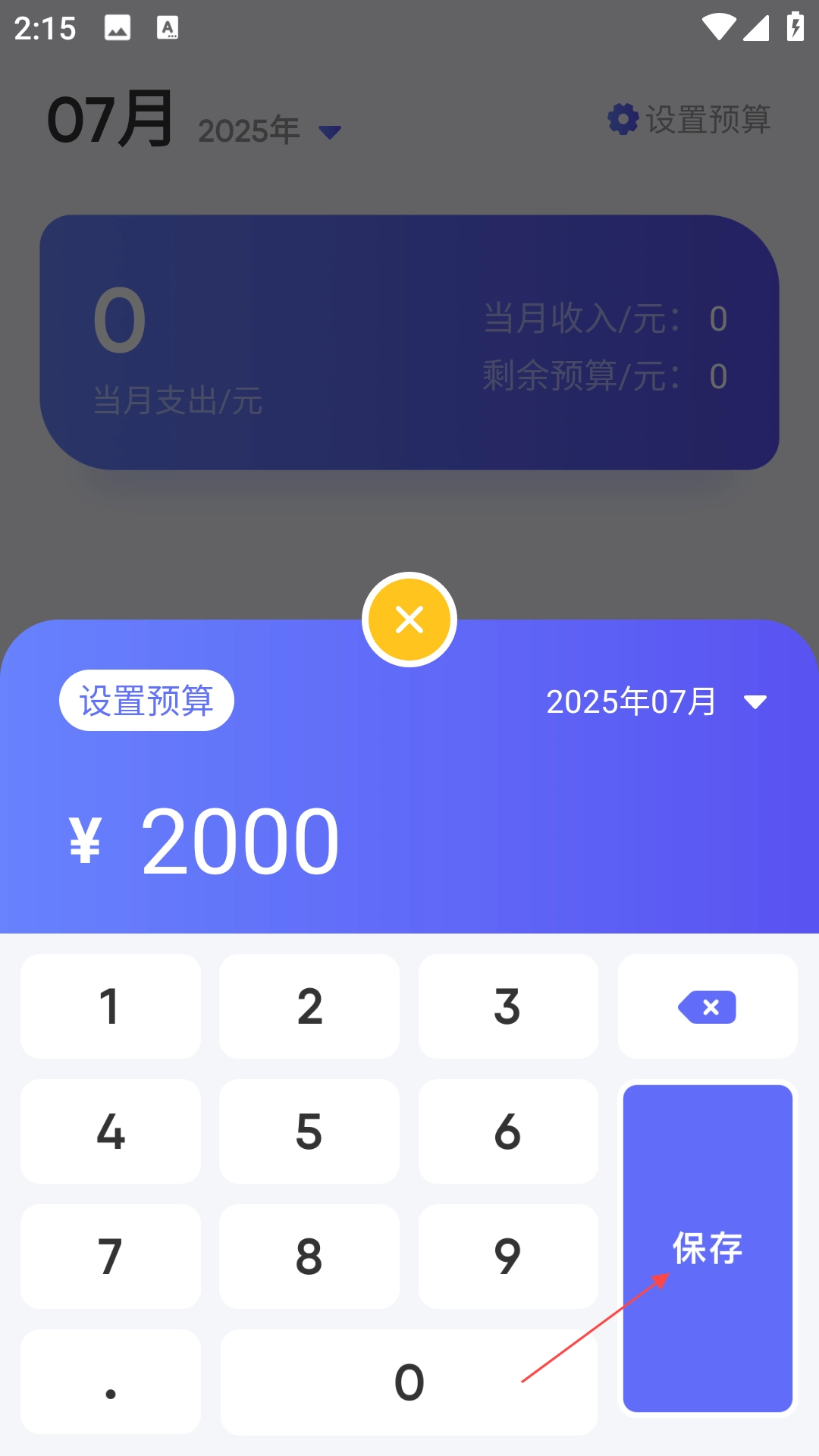Save the budget with 保存
This screenshot has height=1456, width=819.
click(x=708, y=1247)
